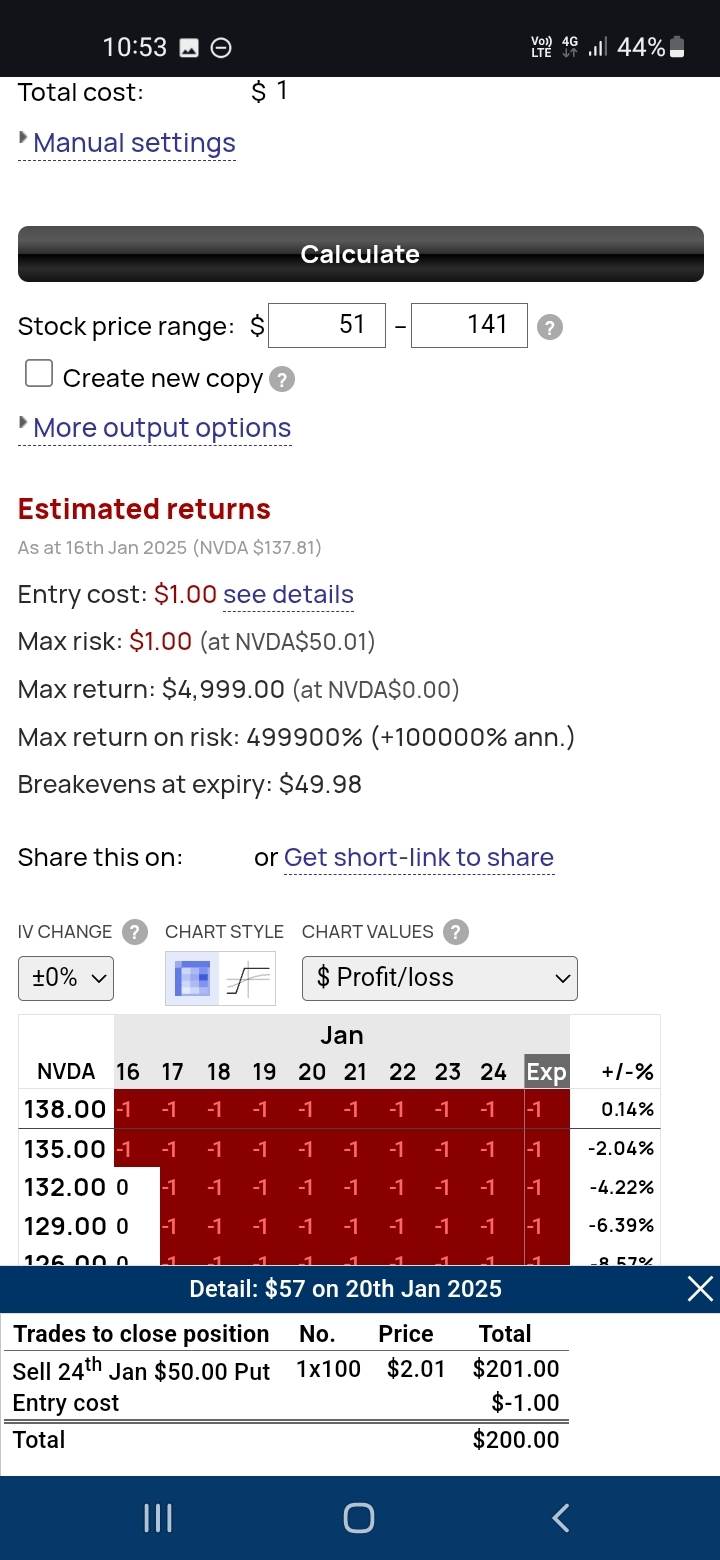
Task: Expand More output options
Action: coord(161,429)
